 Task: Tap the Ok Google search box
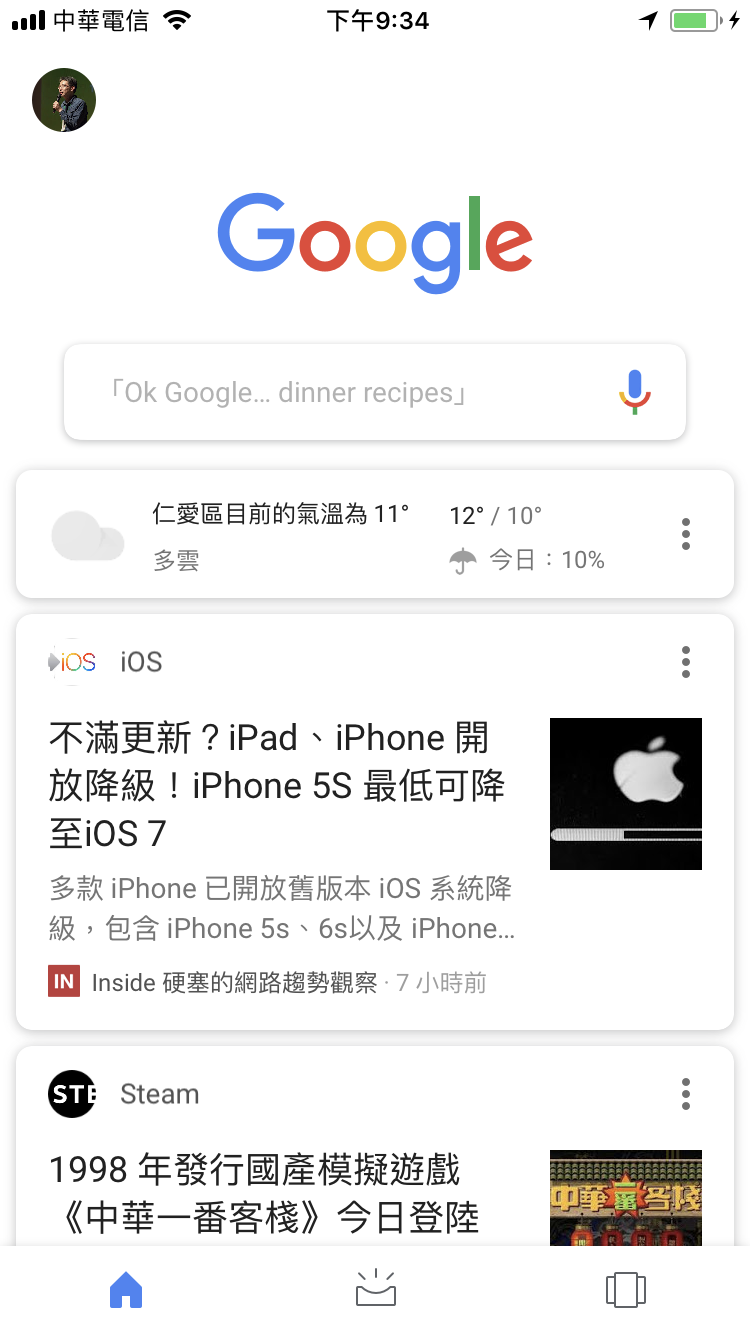(330, 392)
